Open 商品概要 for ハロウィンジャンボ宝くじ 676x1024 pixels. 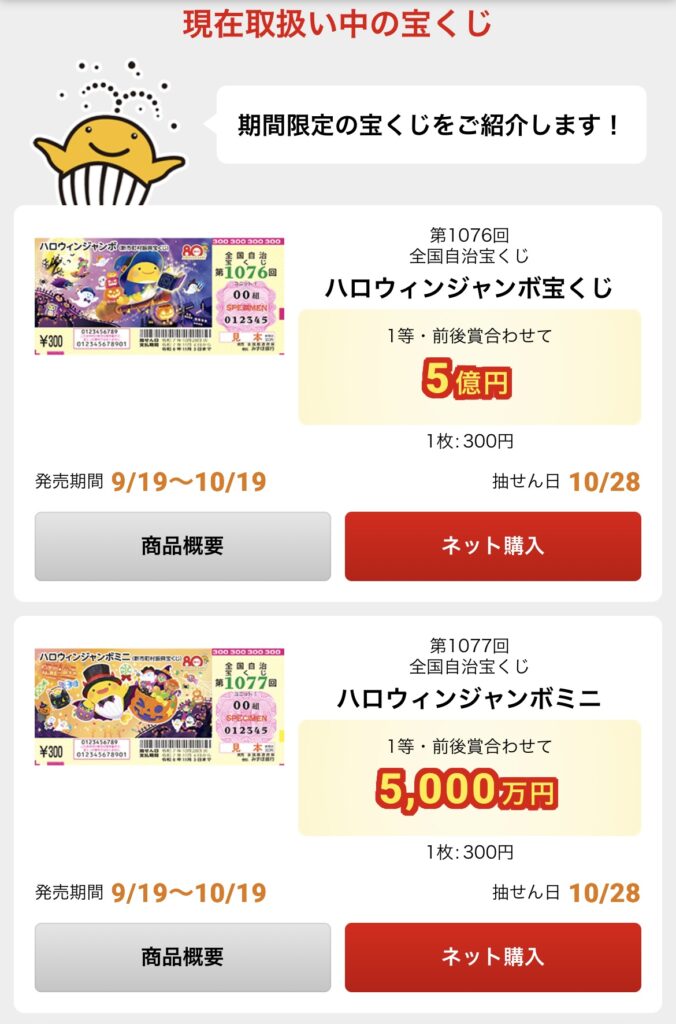pyautogui.click(x=182, y=546)
